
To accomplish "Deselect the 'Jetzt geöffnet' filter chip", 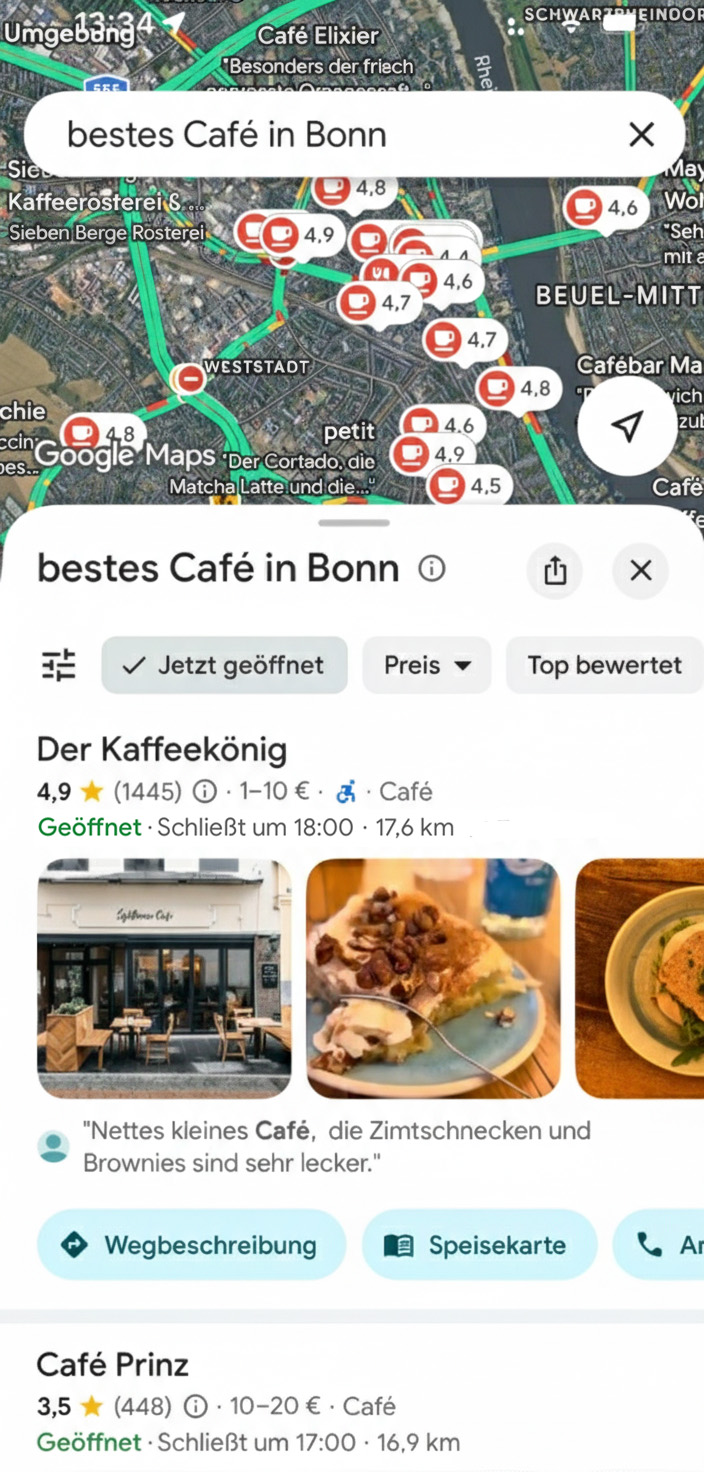I will [x=224, y=665].
